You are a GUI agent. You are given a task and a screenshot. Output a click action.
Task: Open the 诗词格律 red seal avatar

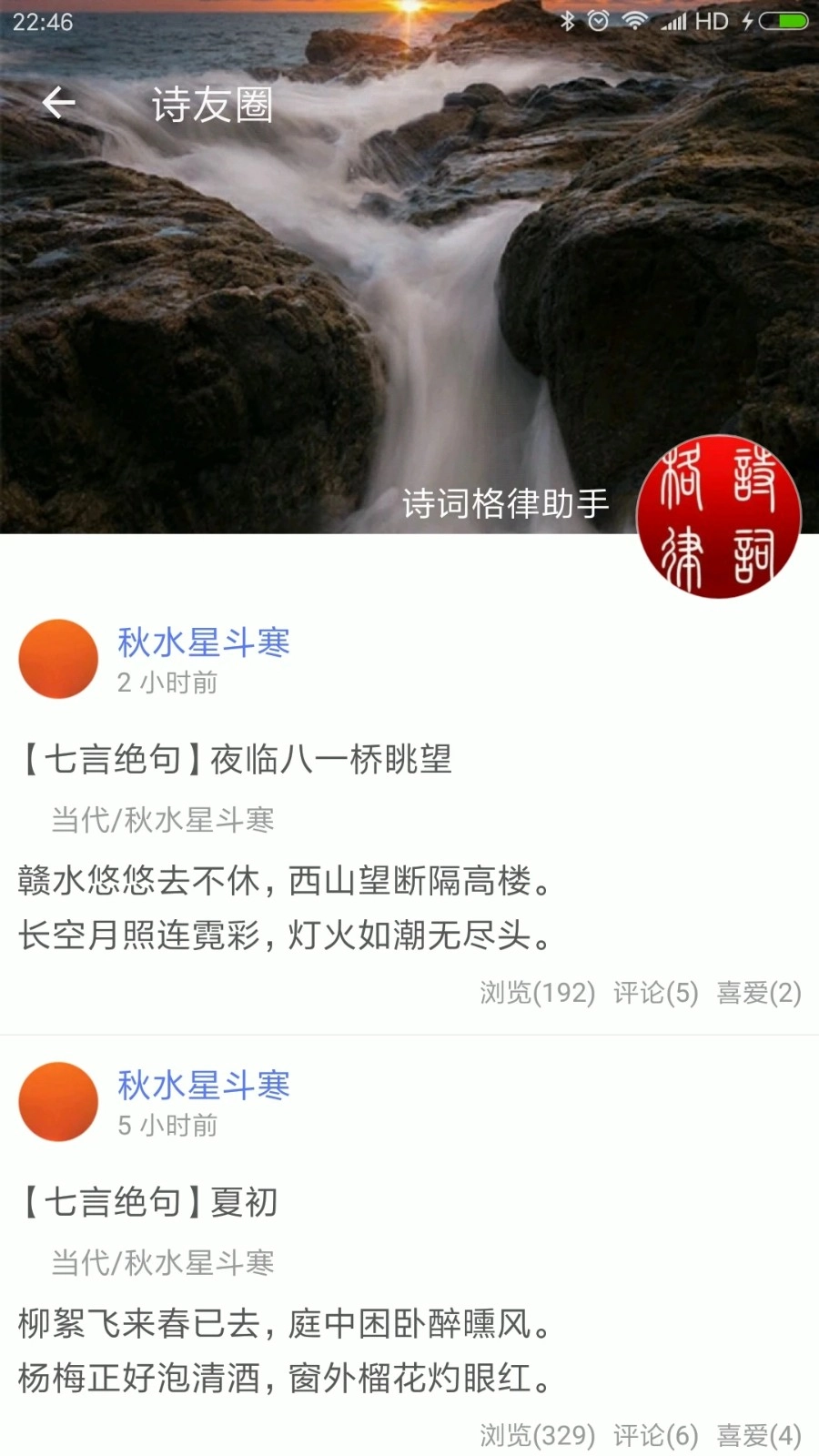[x=719, y=516]
